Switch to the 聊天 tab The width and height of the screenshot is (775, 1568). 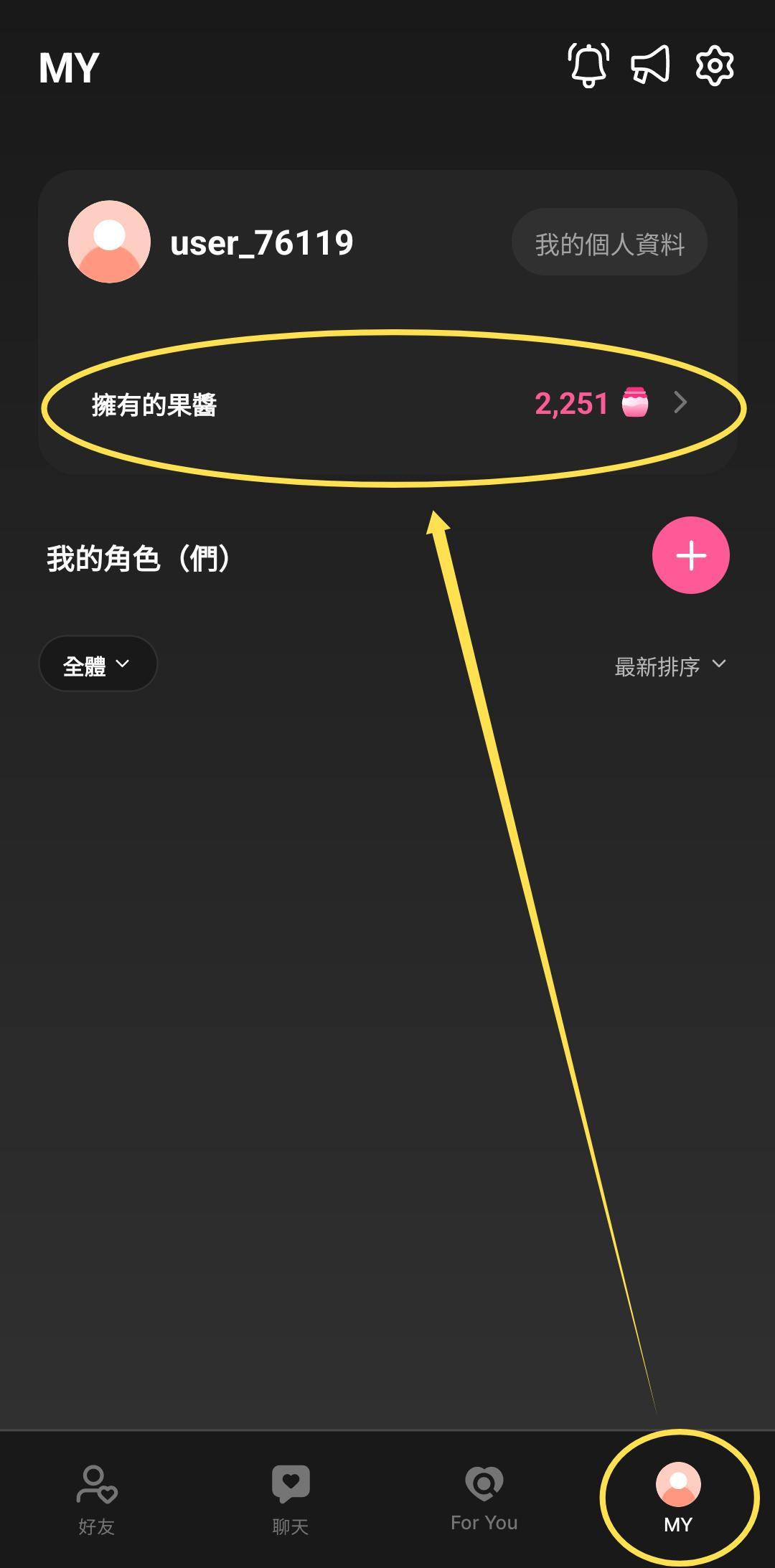pos(291,1500)
